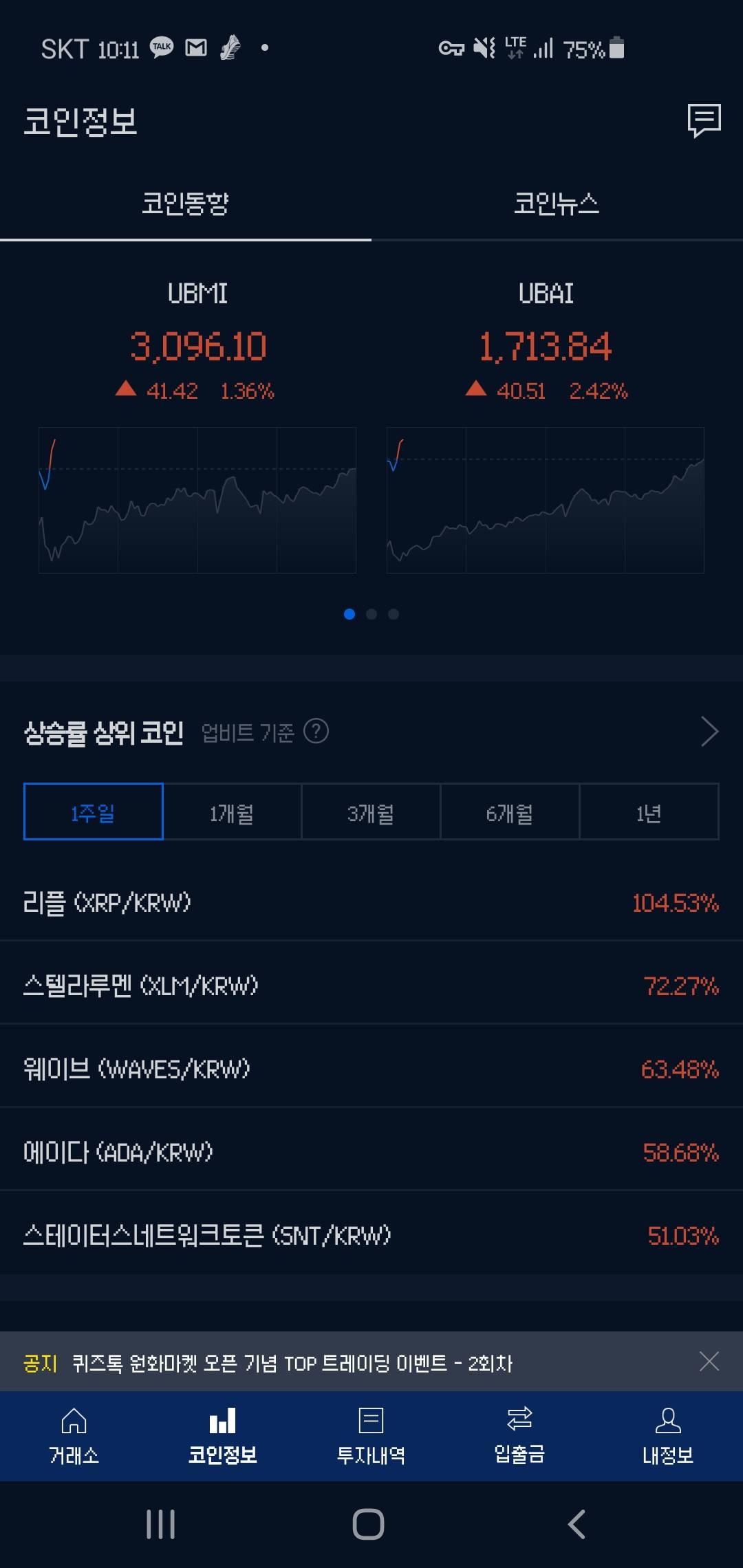The width and height of the screenshot is (743, 1568).
Task: Open the UBMI index chart
Action: (x=197, y=500)
